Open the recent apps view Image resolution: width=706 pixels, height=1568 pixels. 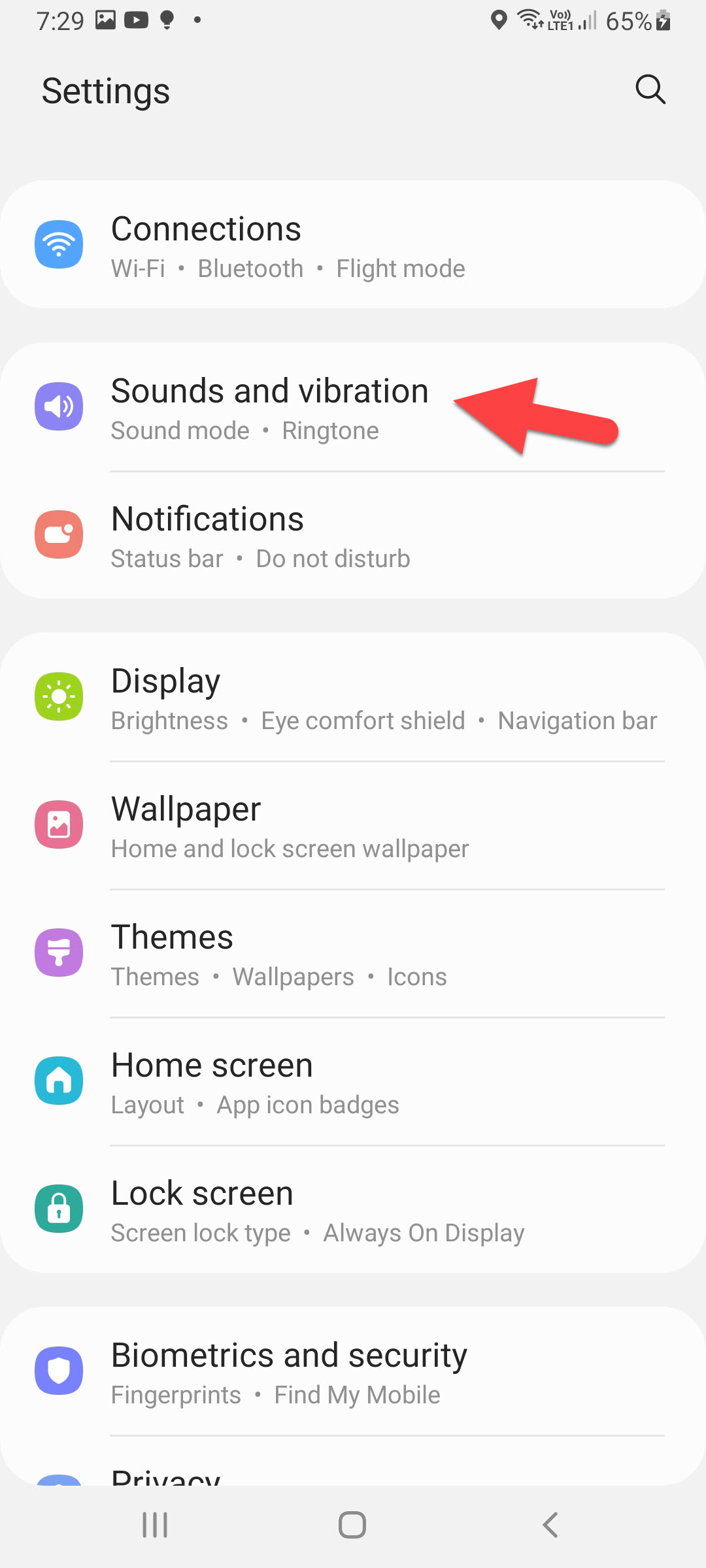tap(155, 1525)
